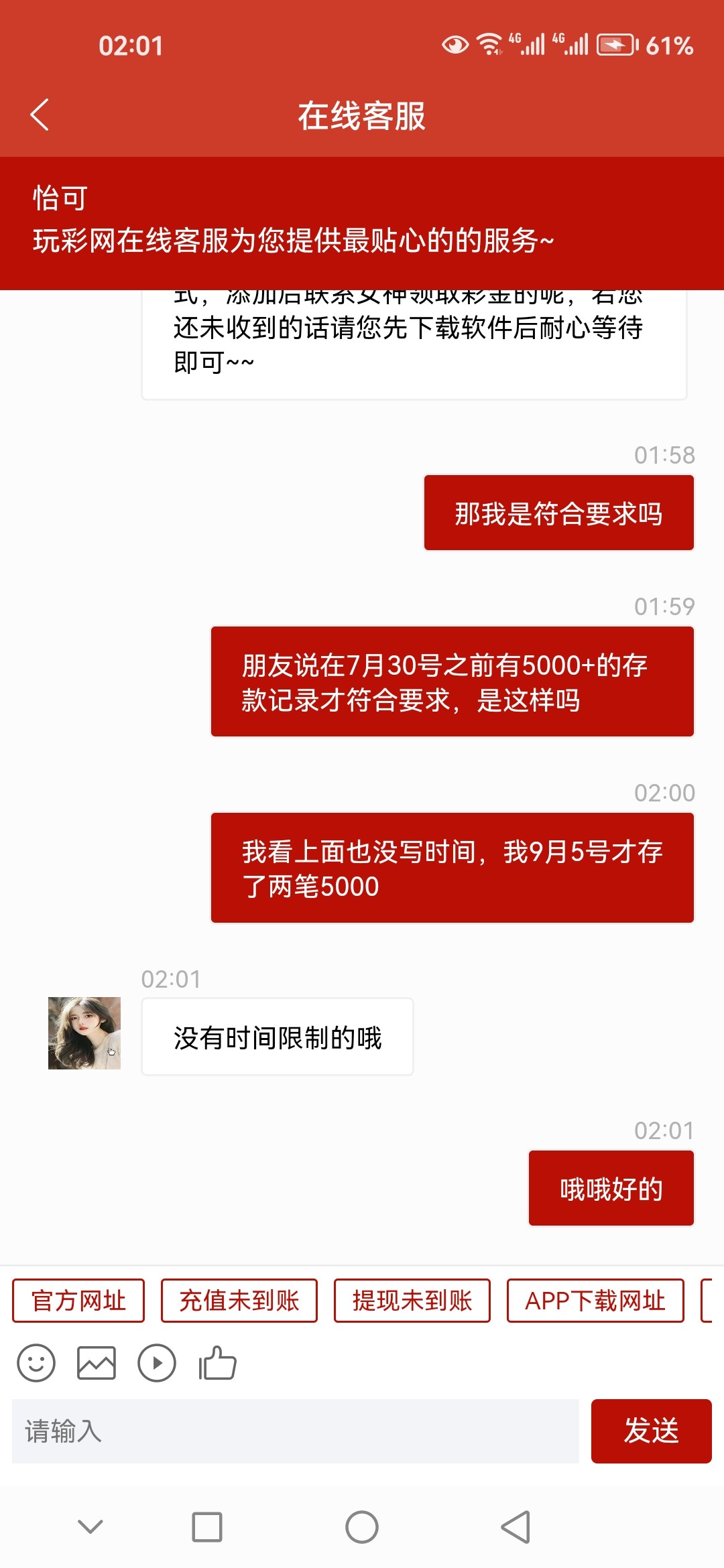Focus the 请输入 message field
724x1568 pixels.
coord(295,1431)
